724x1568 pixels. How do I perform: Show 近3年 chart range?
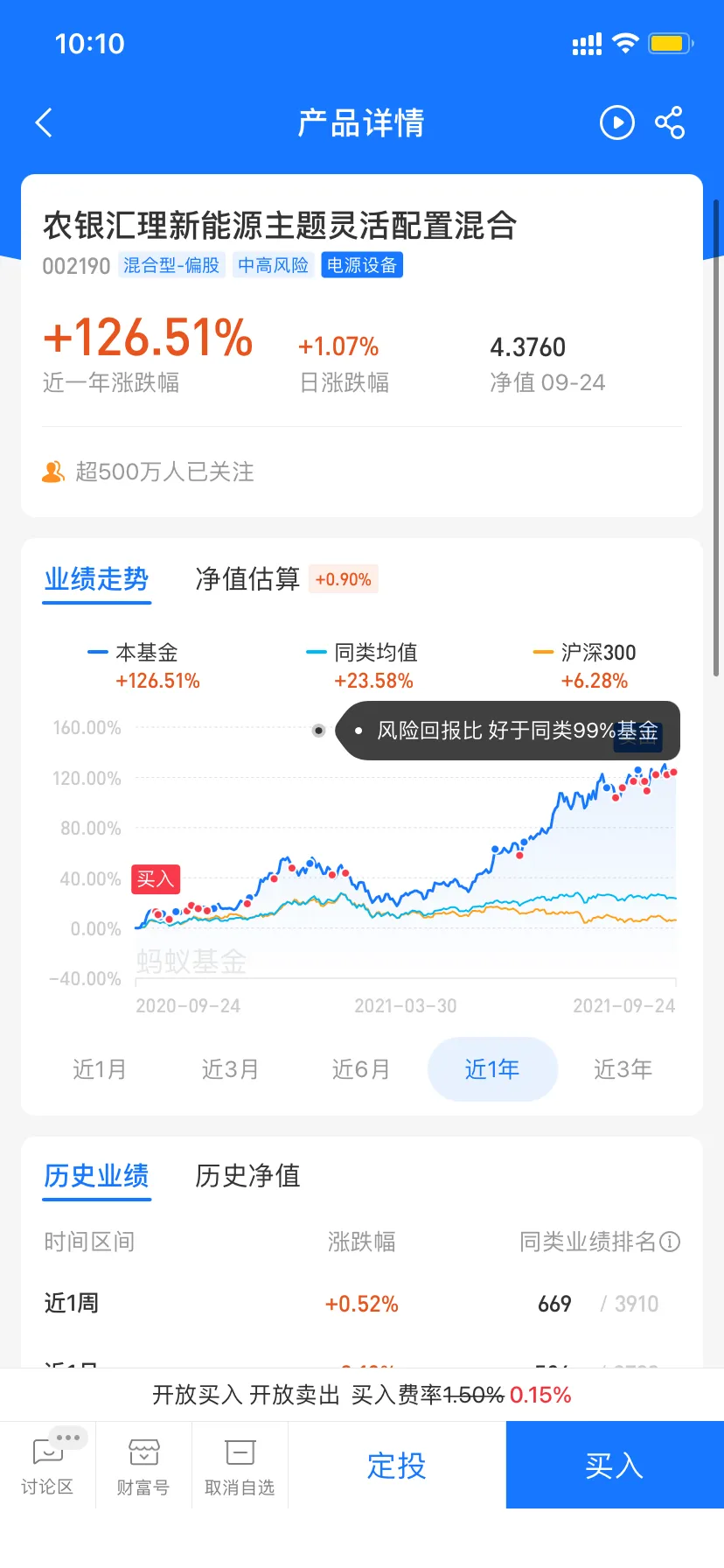623,1069
